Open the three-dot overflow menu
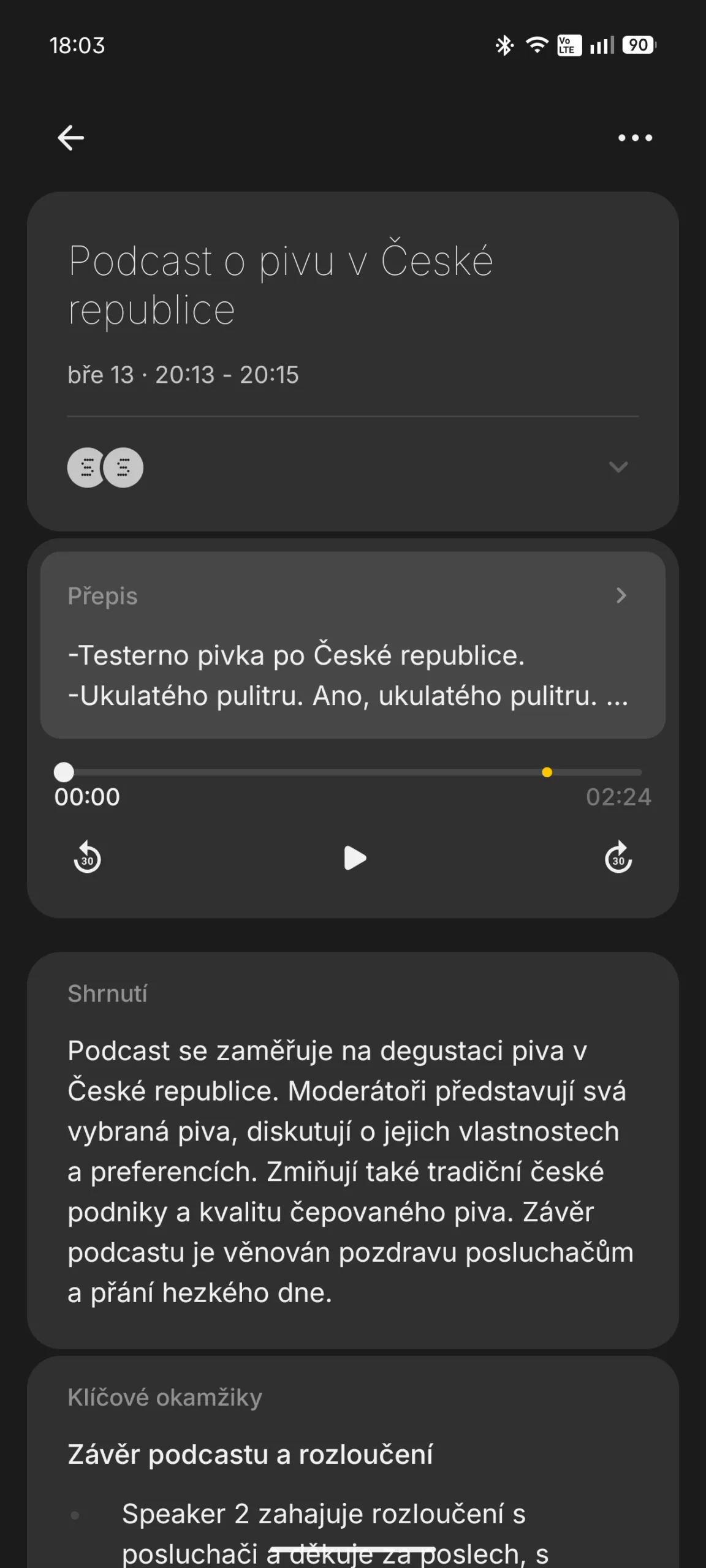706x1568 pixels. 635,138
